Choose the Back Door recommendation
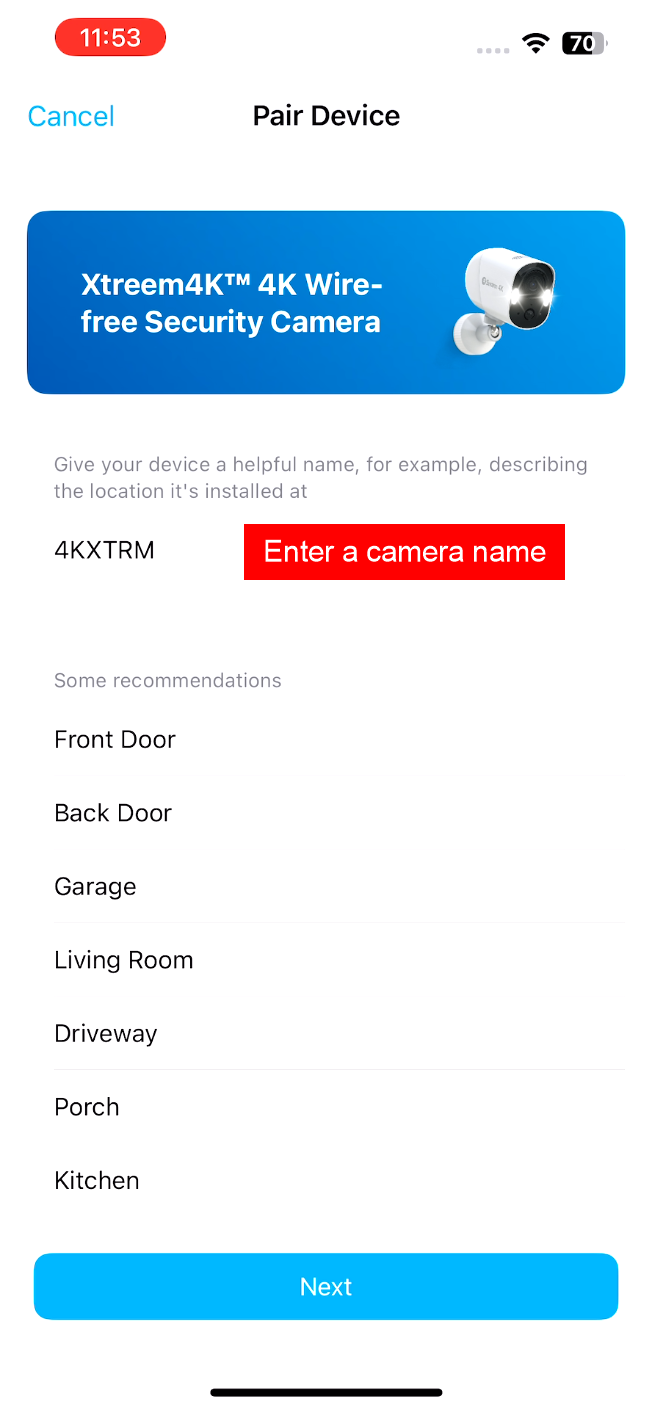This screenshot has width=652, height=1410. point(326,813)
